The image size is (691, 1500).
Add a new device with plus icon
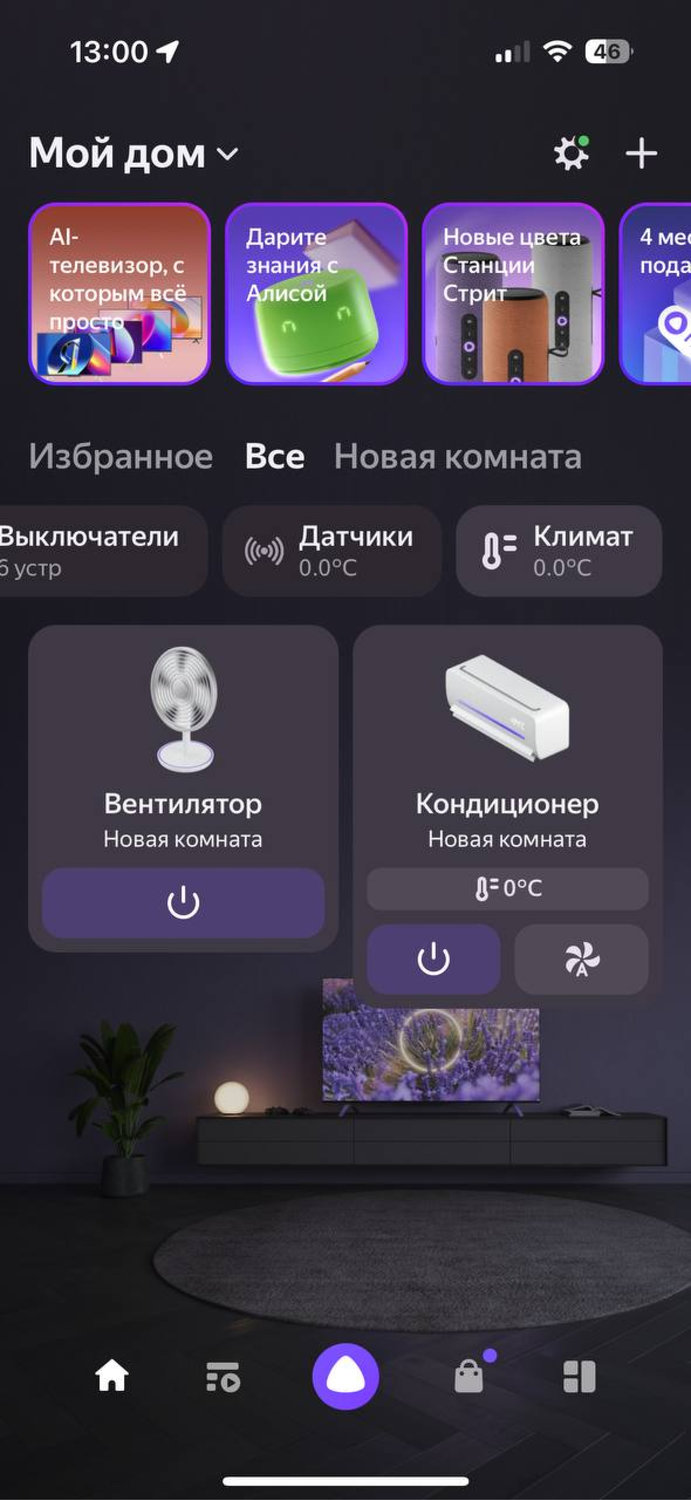click(641, 154)
